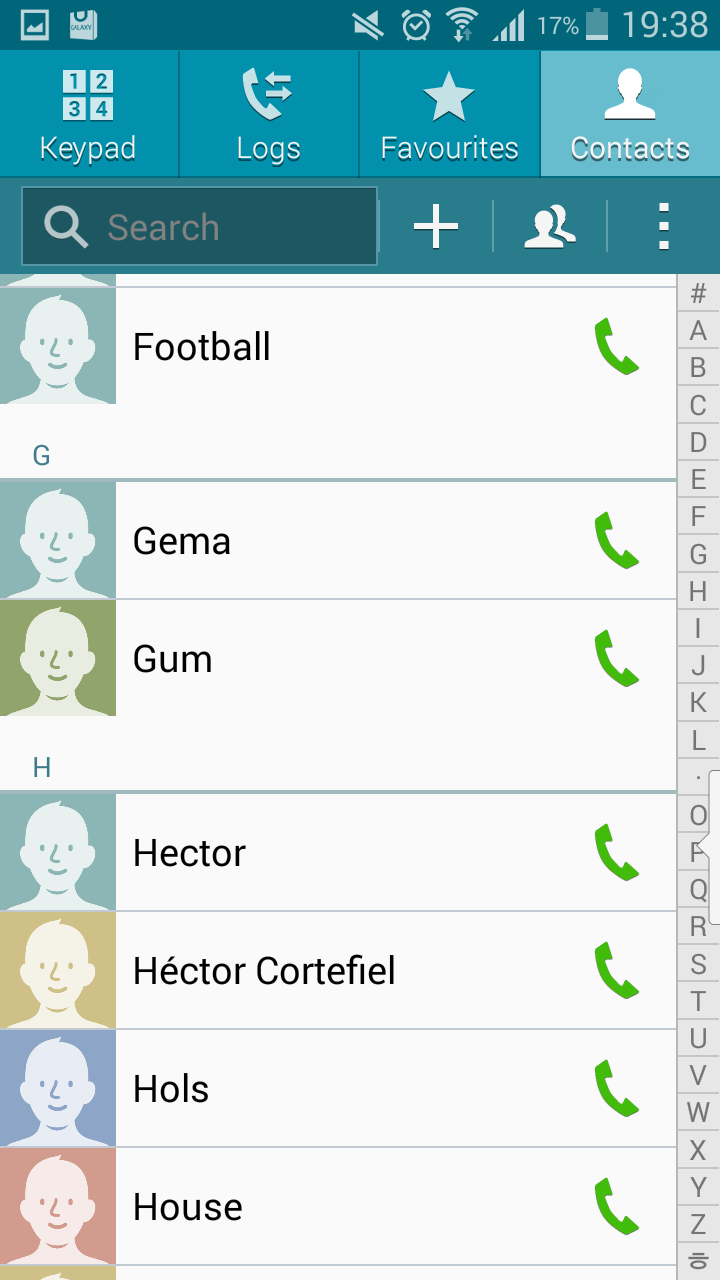The height and width of the screenshot is (1280, 720).
Task: Call Football with the phone icon
Action: coord(616,347)
